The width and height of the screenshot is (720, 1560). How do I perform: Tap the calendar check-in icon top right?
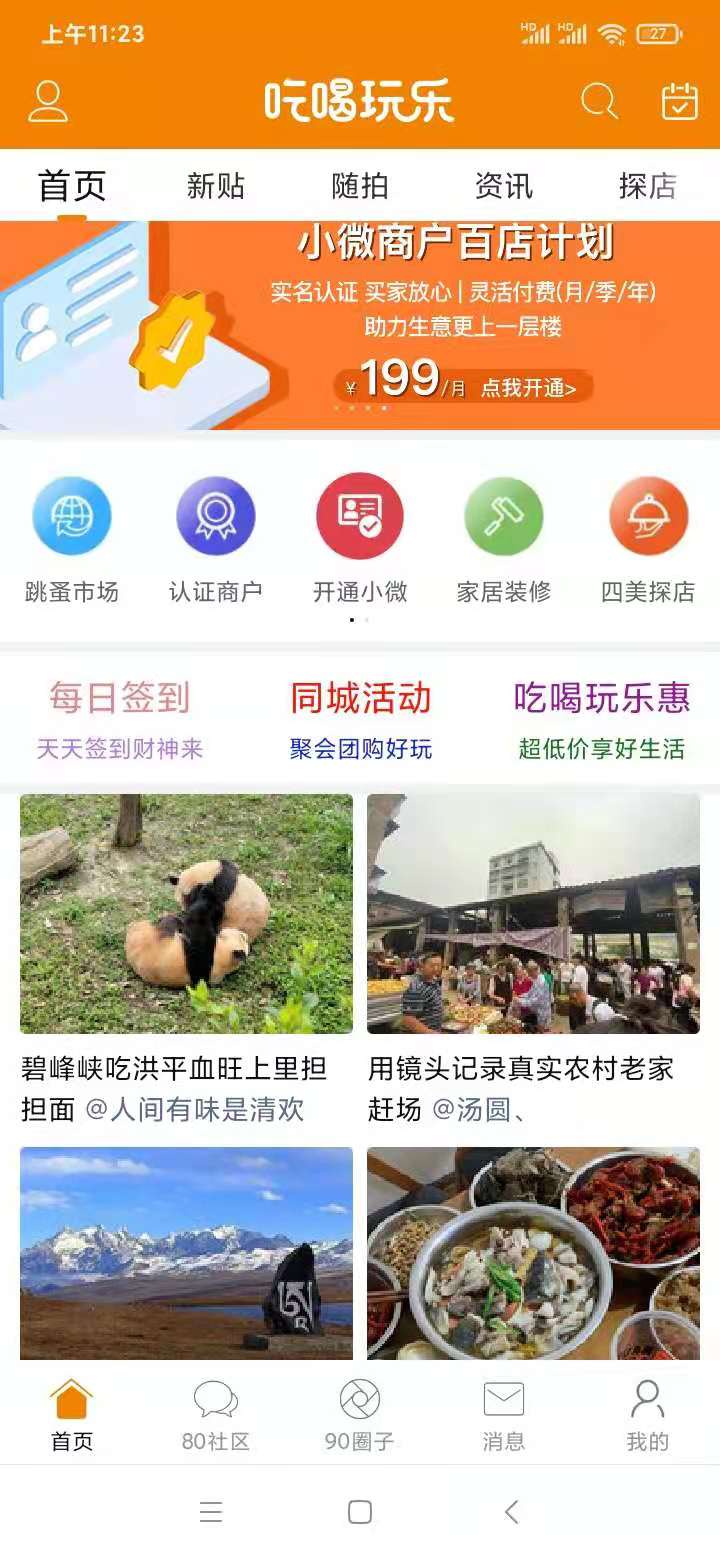(676, 100)
